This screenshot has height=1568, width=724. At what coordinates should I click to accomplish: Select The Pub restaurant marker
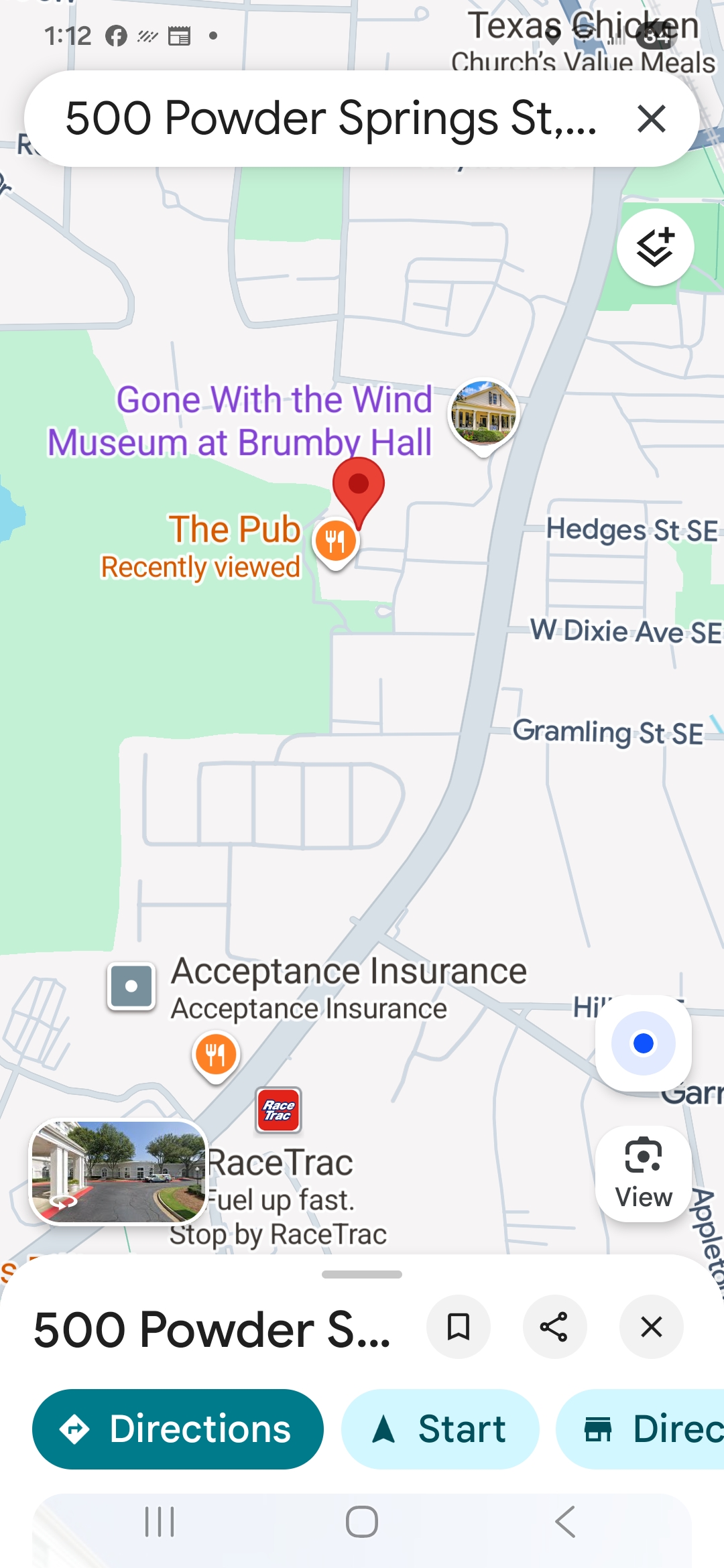335,541
